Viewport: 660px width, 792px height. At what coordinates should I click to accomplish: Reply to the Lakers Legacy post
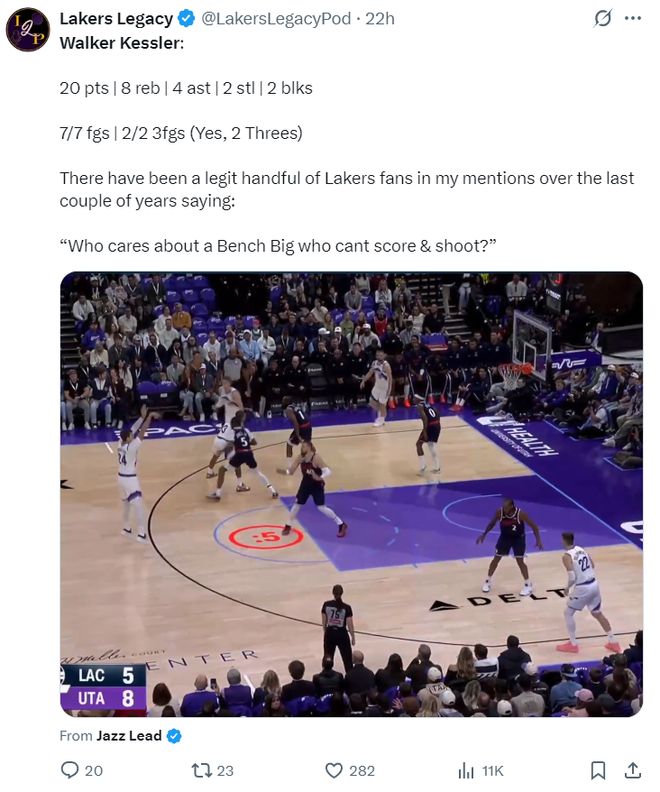coord(71,770)
